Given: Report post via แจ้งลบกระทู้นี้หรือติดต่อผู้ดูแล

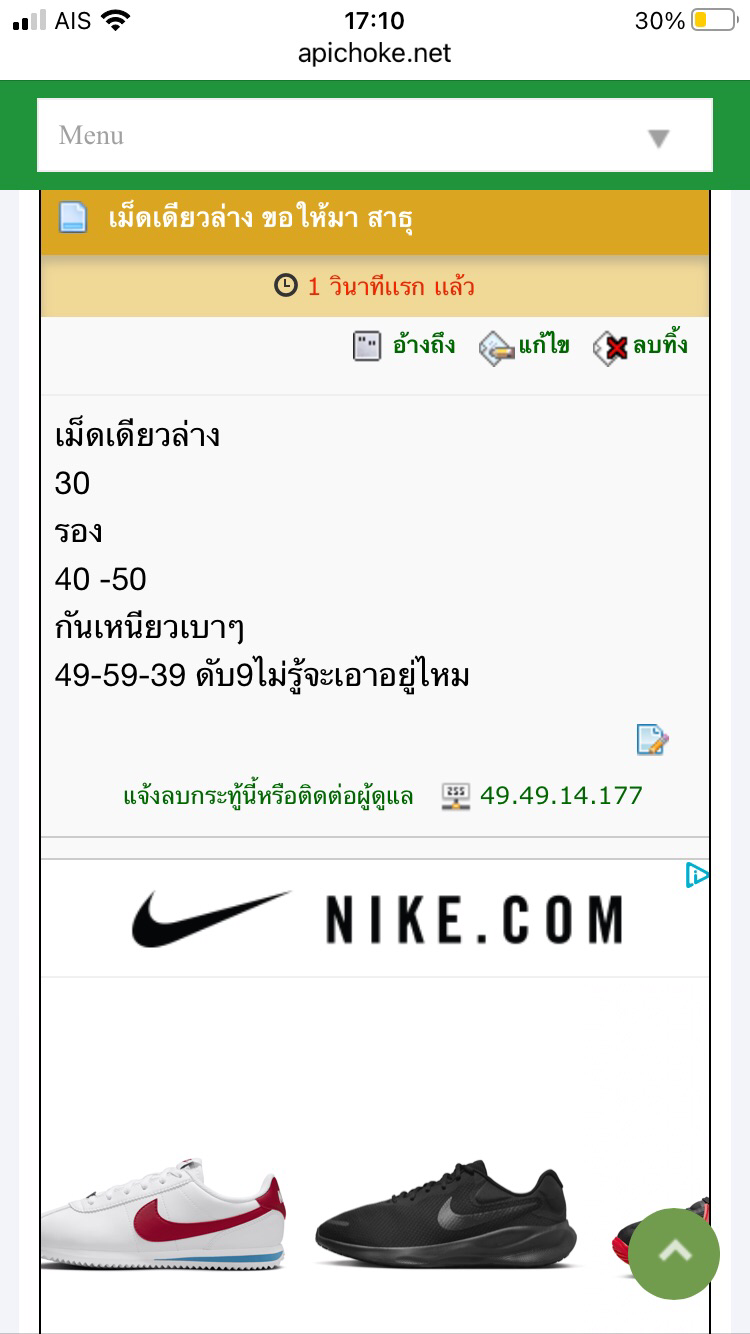Looking at the screenshot, I should pos(268,797).
